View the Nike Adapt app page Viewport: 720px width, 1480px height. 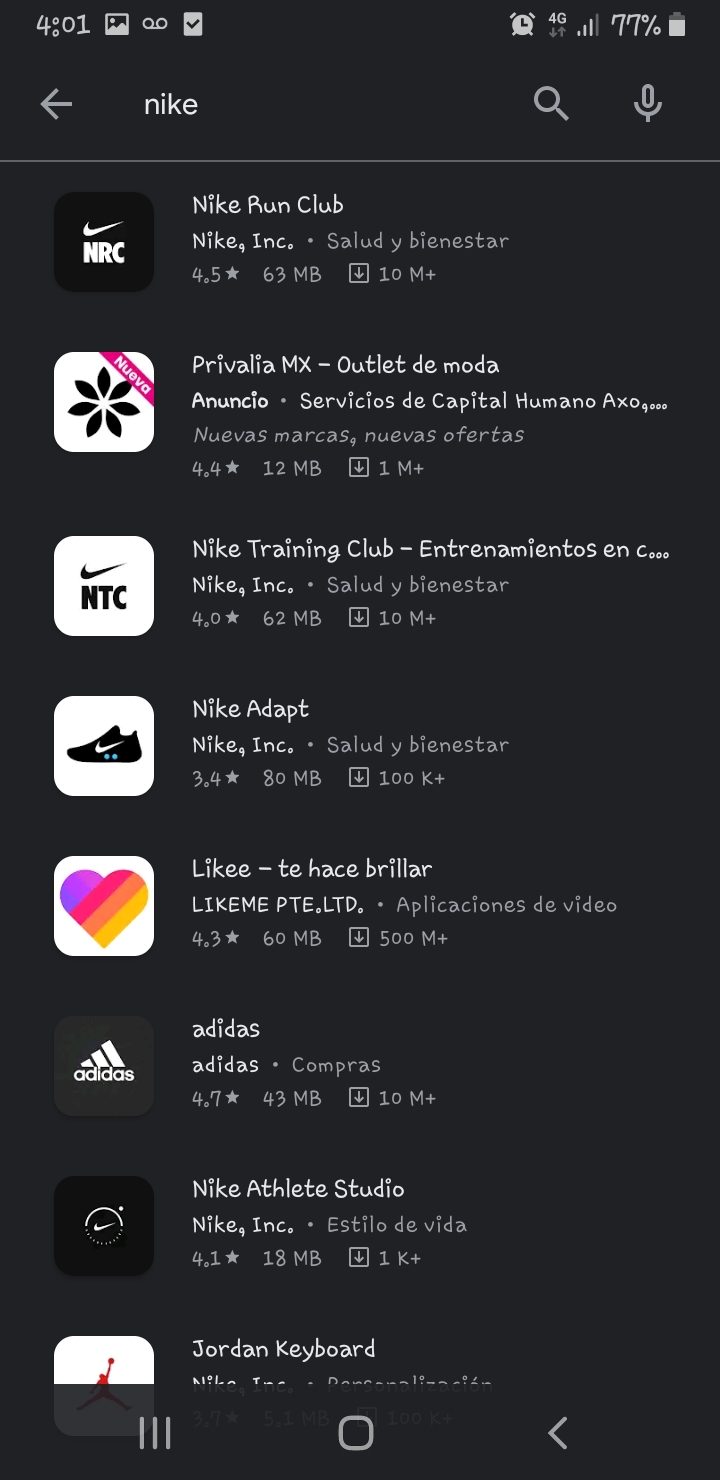(x=360, y=745)
